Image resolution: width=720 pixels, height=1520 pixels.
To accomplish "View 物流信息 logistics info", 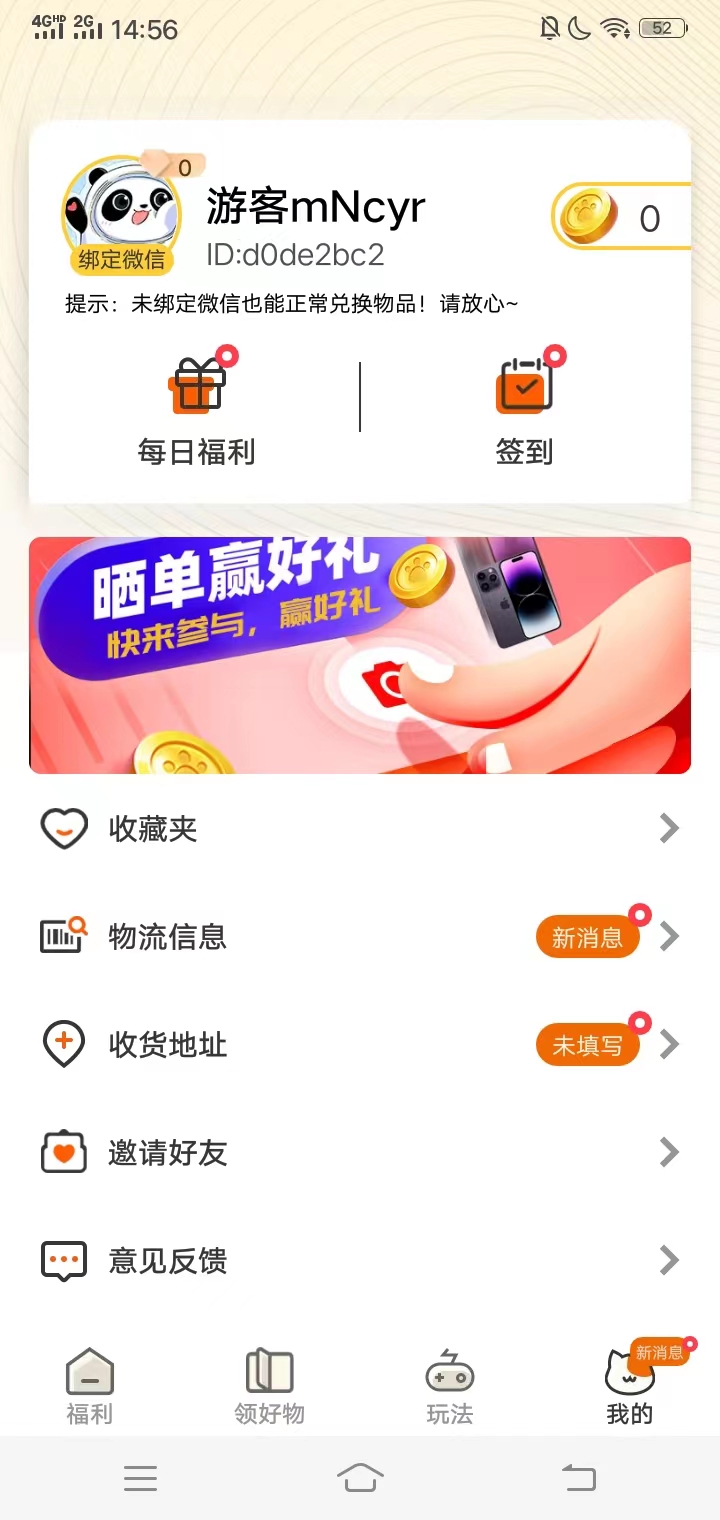I will tap(360, 937).
